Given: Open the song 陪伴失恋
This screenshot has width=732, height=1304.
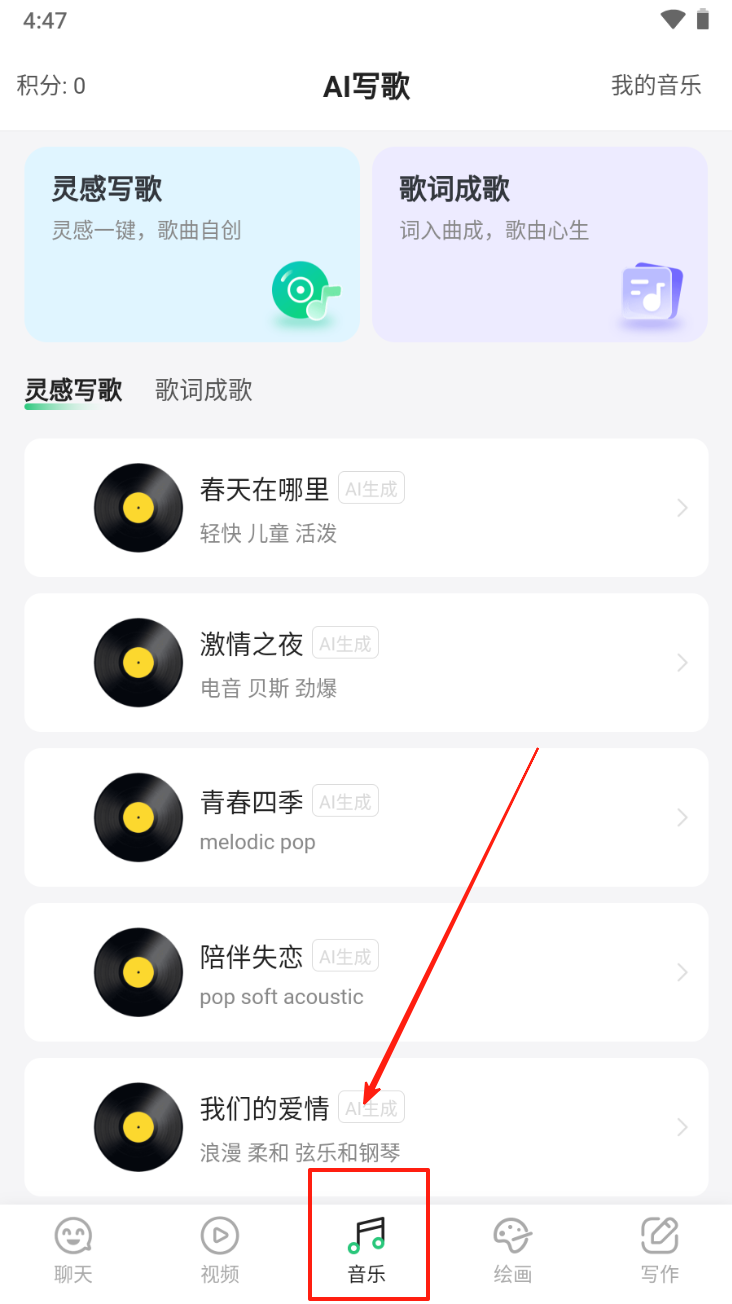Looking at the screenshot, I should [x=366, y=973].
